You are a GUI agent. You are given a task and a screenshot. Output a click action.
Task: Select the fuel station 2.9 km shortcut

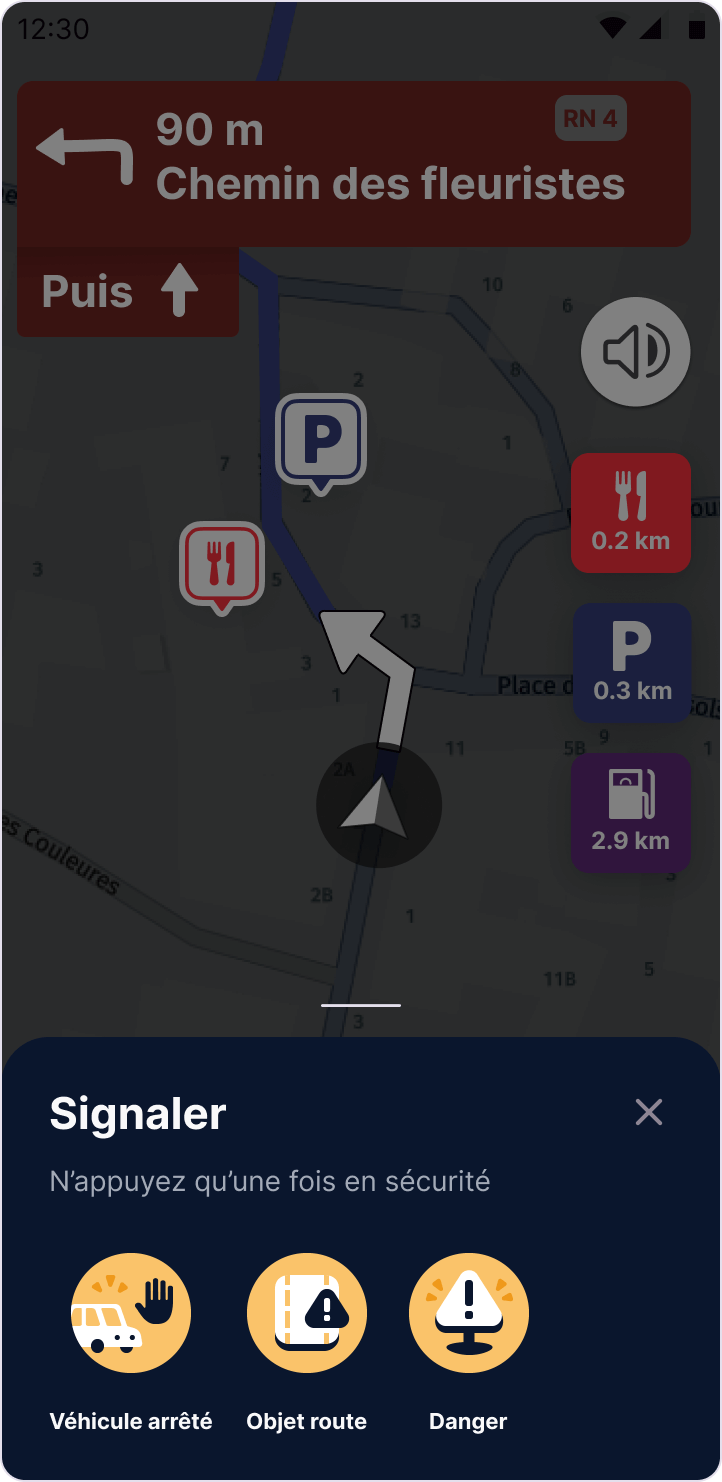pyautogui.click(x=631, y=813)
